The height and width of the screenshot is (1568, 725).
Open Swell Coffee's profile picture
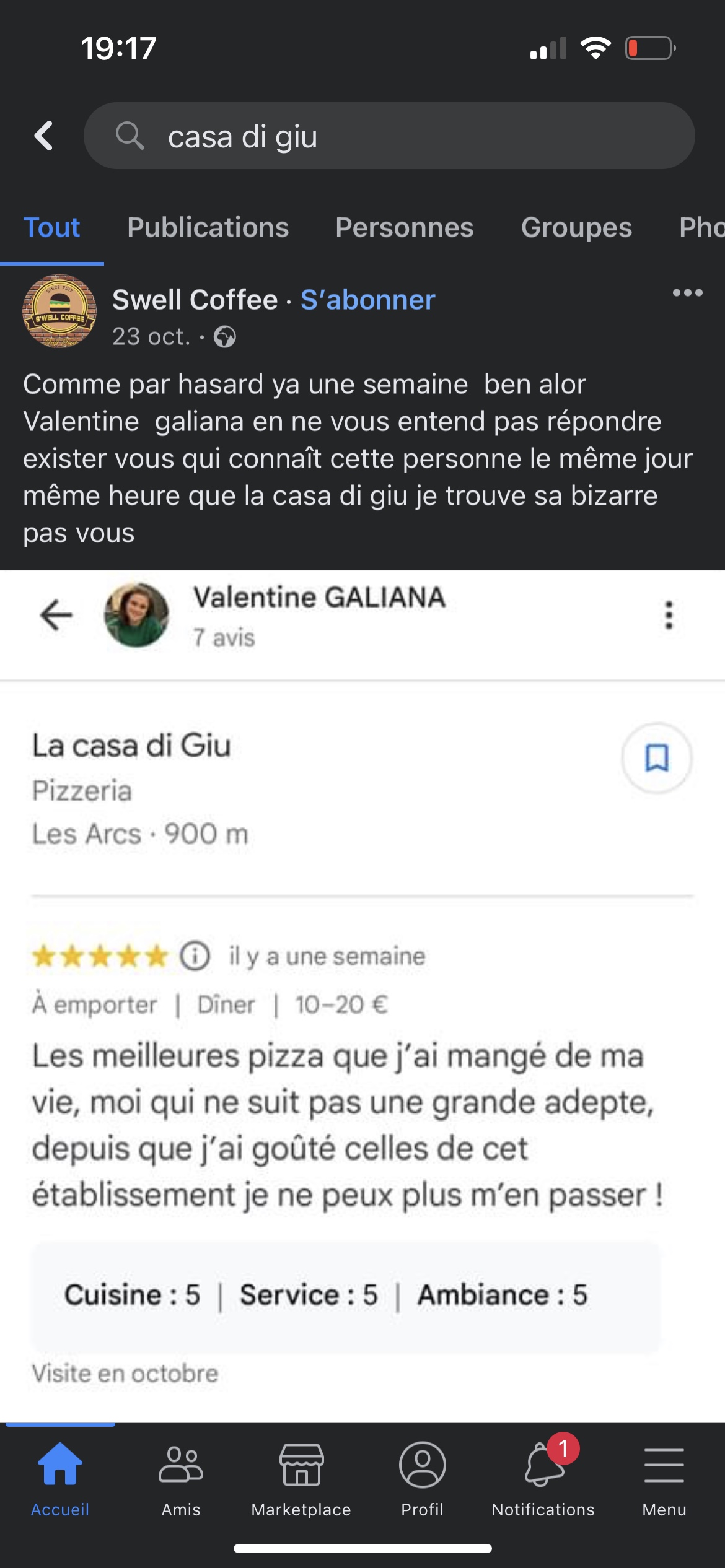coord(59,311)
